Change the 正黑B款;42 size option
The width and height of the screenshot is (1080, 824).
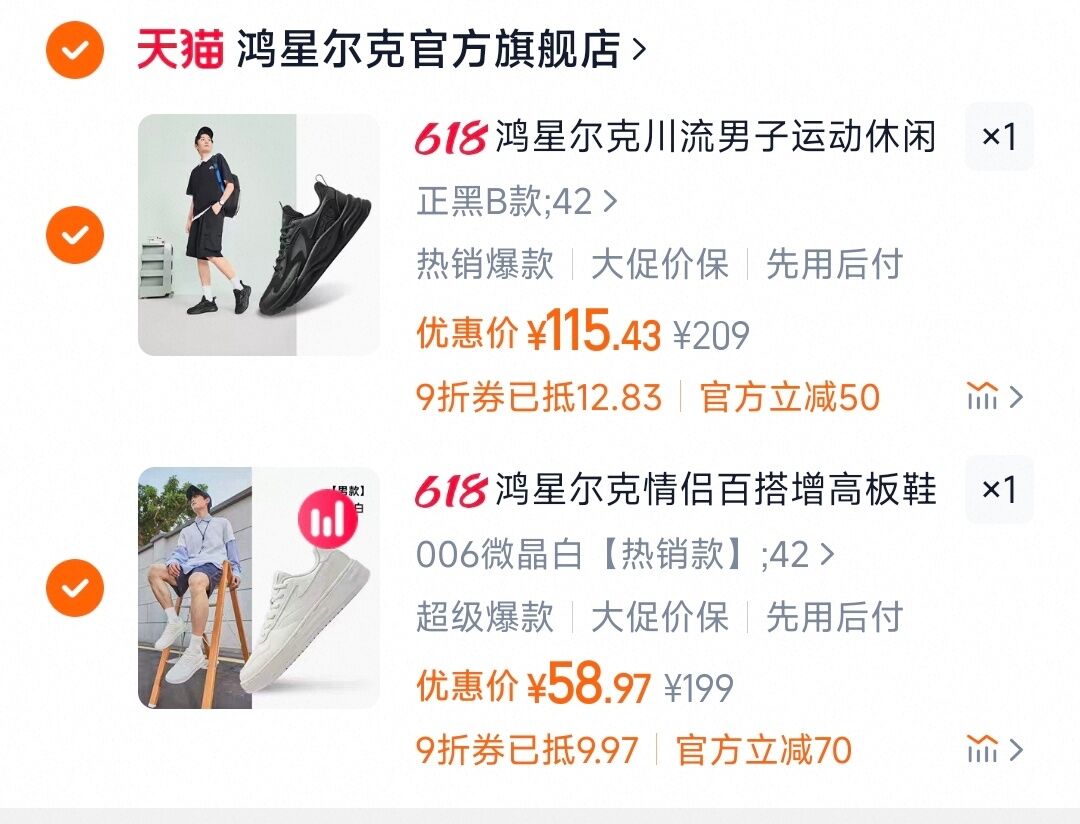pyautogui.click(x=517, y=203)
